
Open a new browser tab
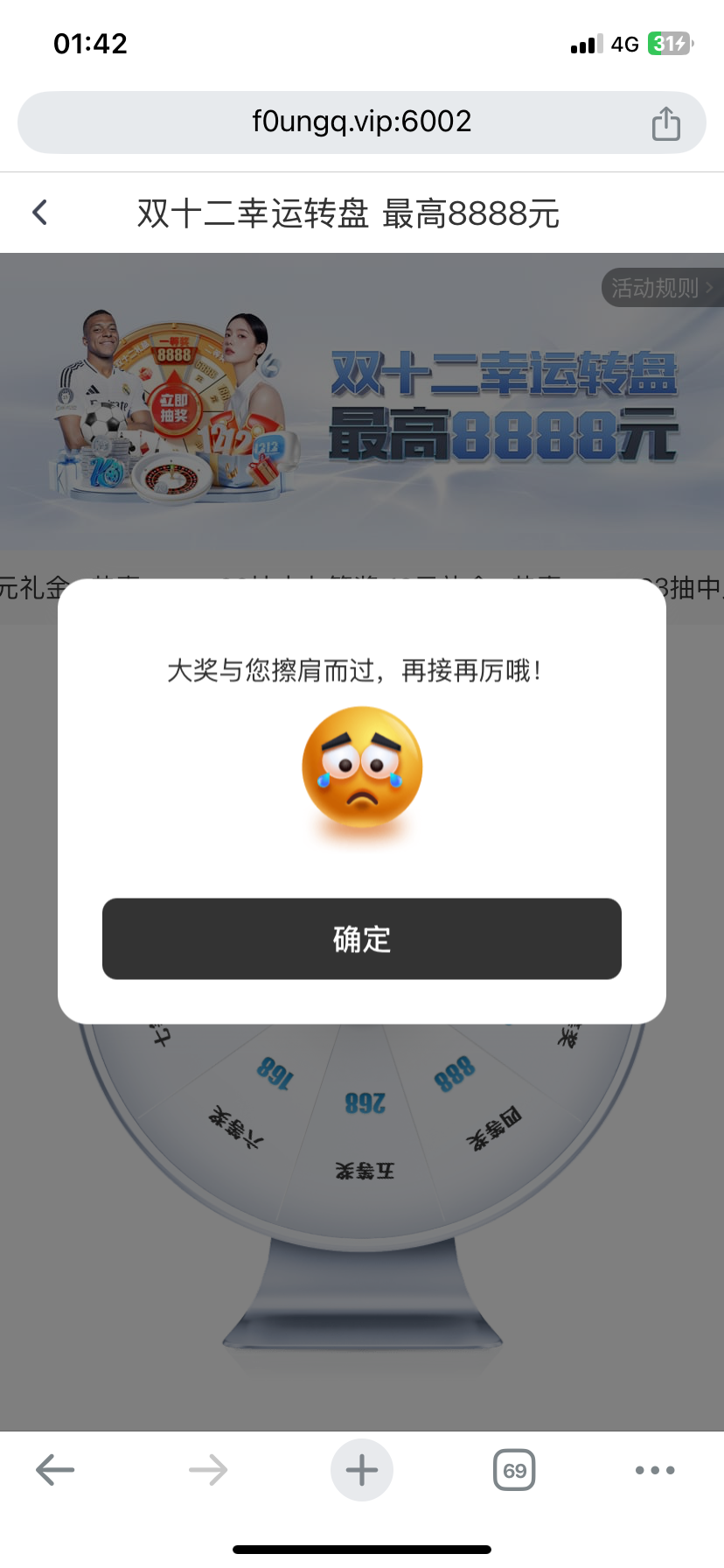(x=361, y=1470)
